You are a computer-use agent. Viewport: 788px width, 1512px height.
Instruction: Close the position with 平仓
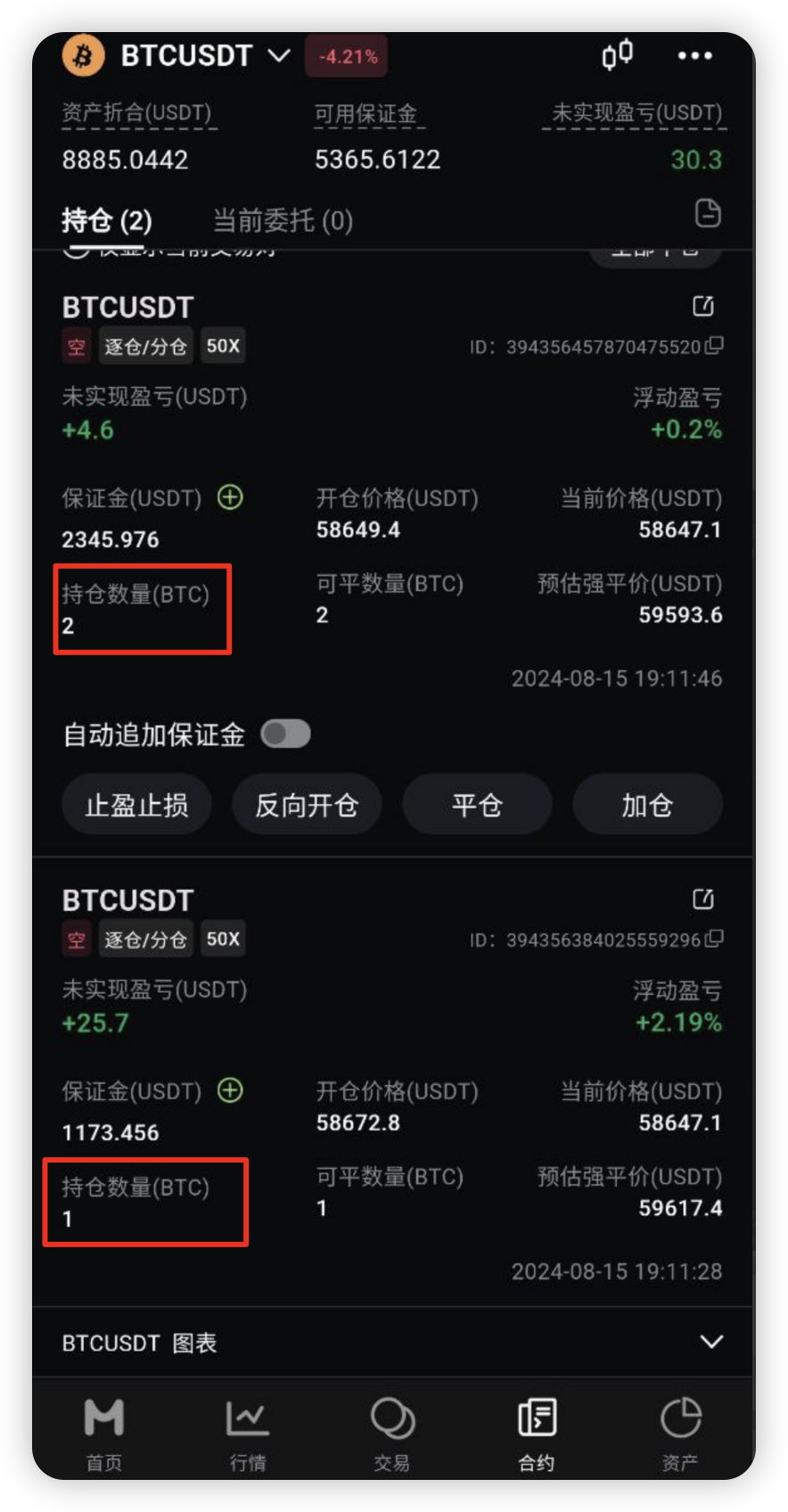(477, 805)
